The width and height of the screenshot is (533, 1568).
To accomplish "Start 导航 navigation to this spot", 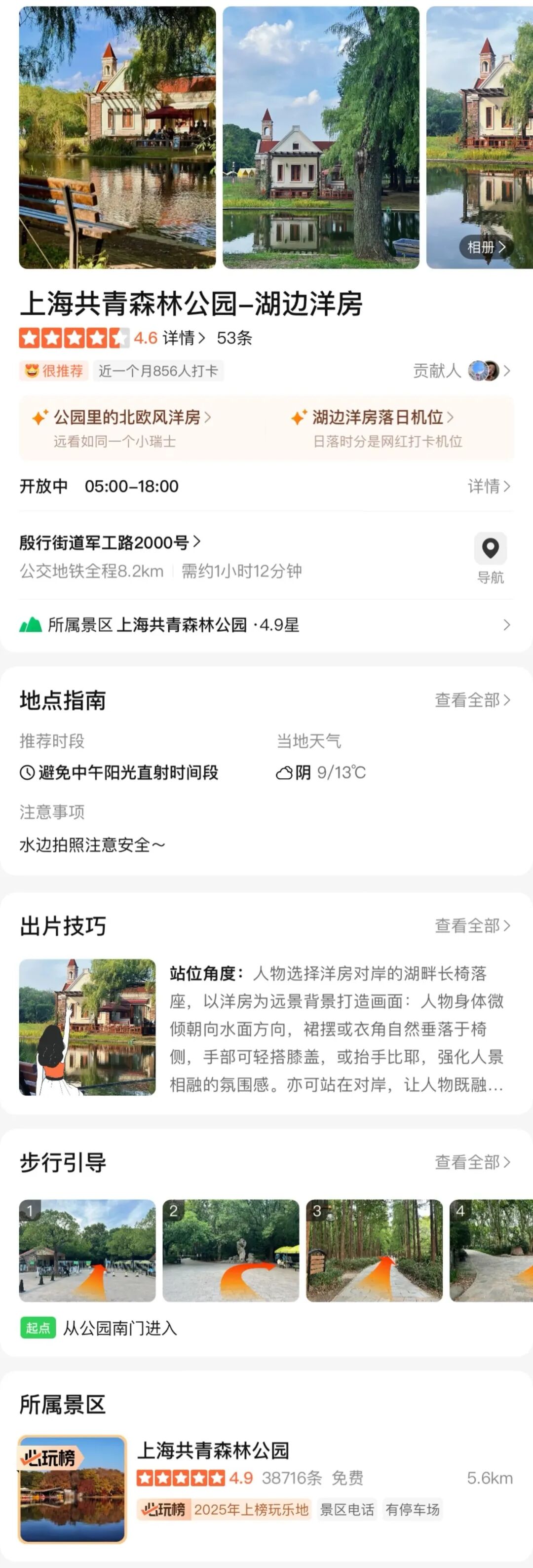I will click(491, 557).
